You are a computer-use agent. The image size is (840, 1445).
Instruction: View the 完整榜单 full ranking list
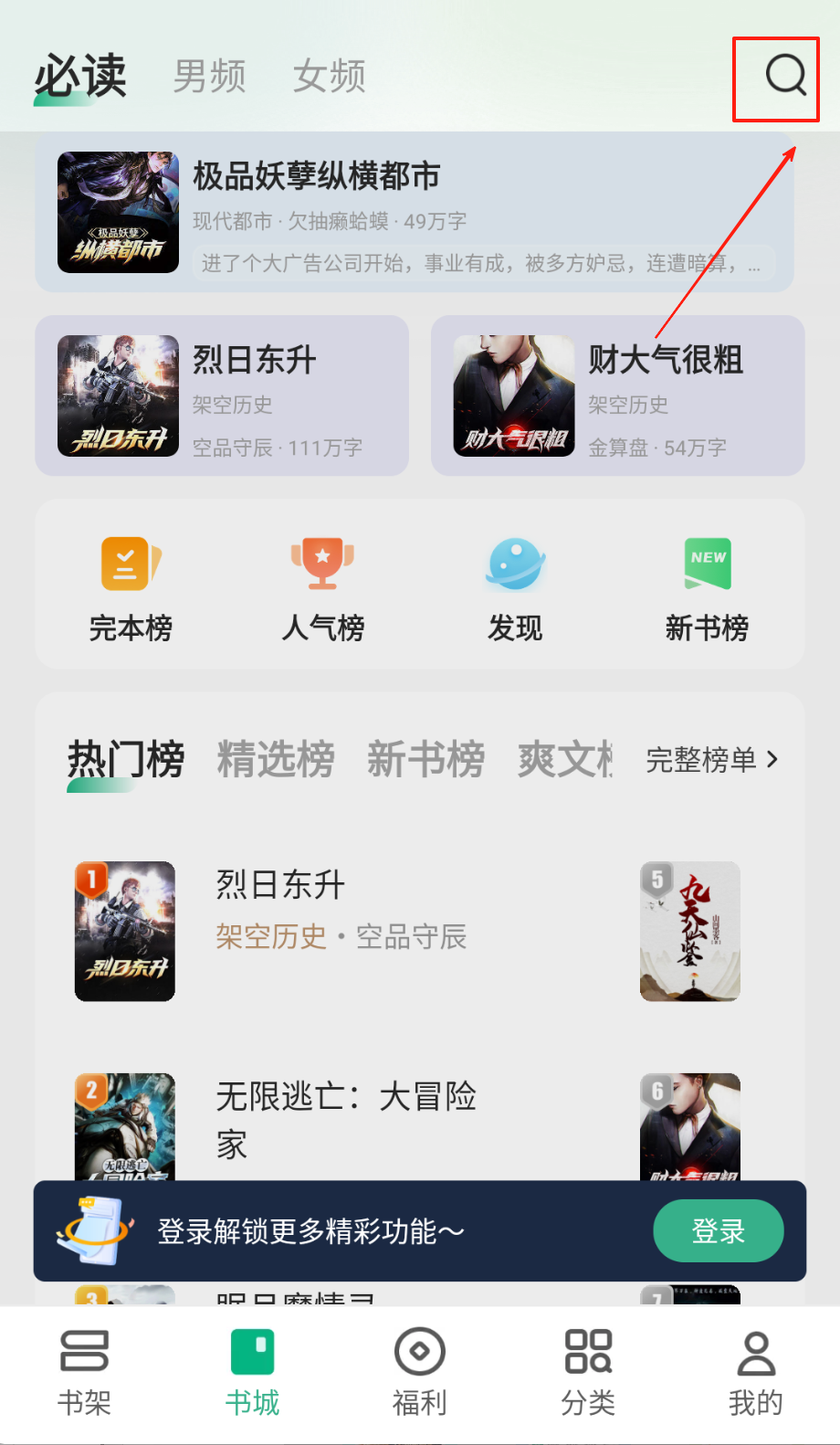(711, 760)
